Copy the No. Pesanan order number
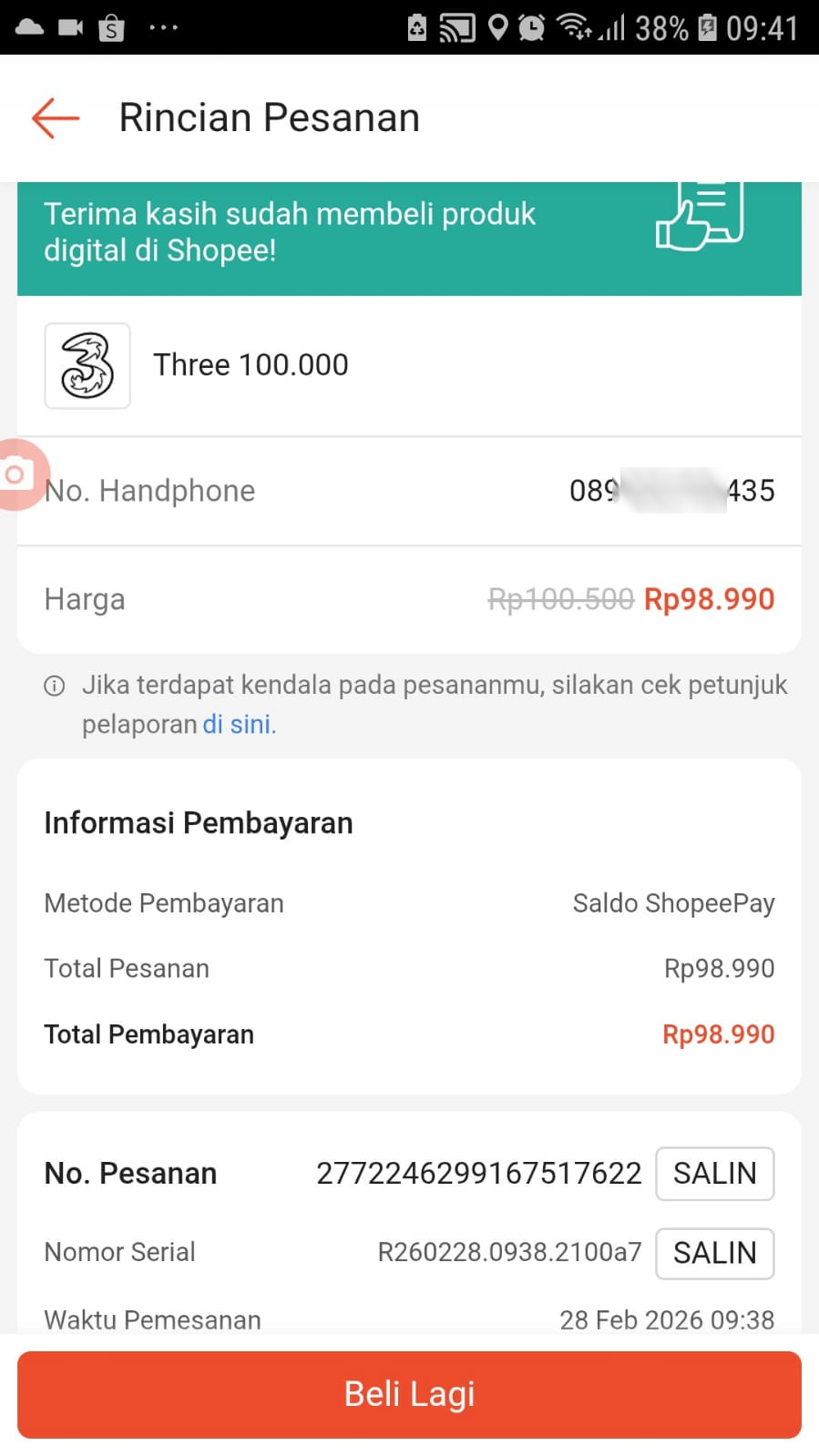This screenshot has width=819, height=1456. click(714, 1174)
